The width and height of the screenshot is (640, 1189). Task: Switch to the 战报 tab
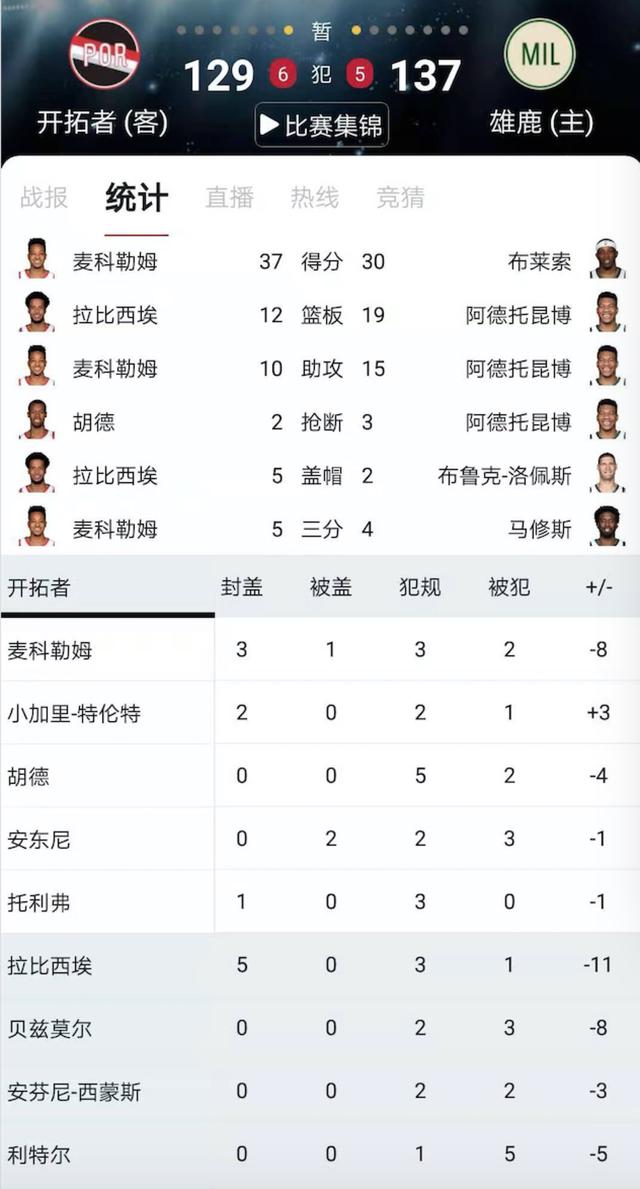click(44, 198)
